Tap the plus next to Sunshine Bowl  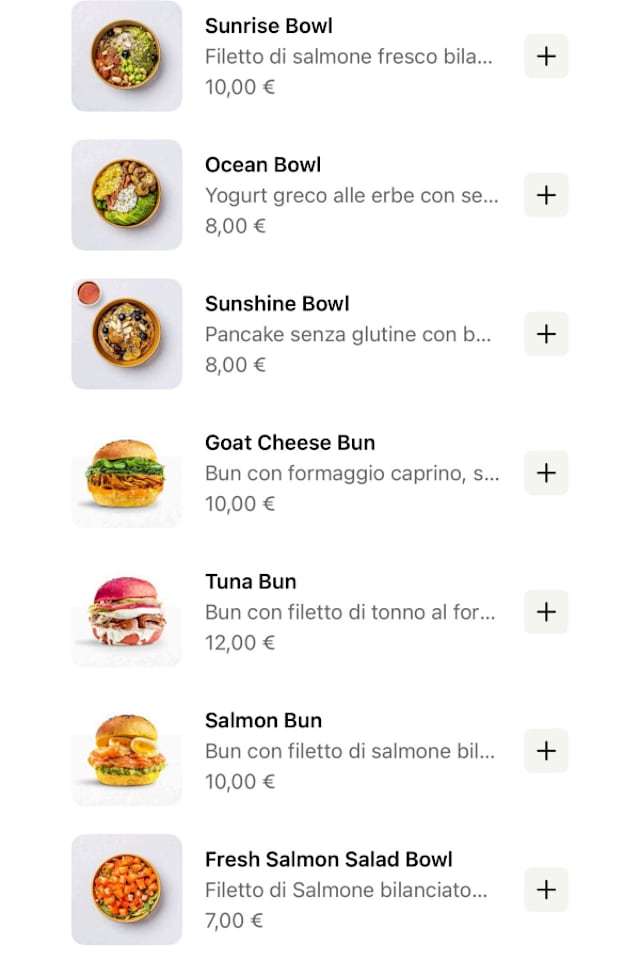tap(546, 334)
